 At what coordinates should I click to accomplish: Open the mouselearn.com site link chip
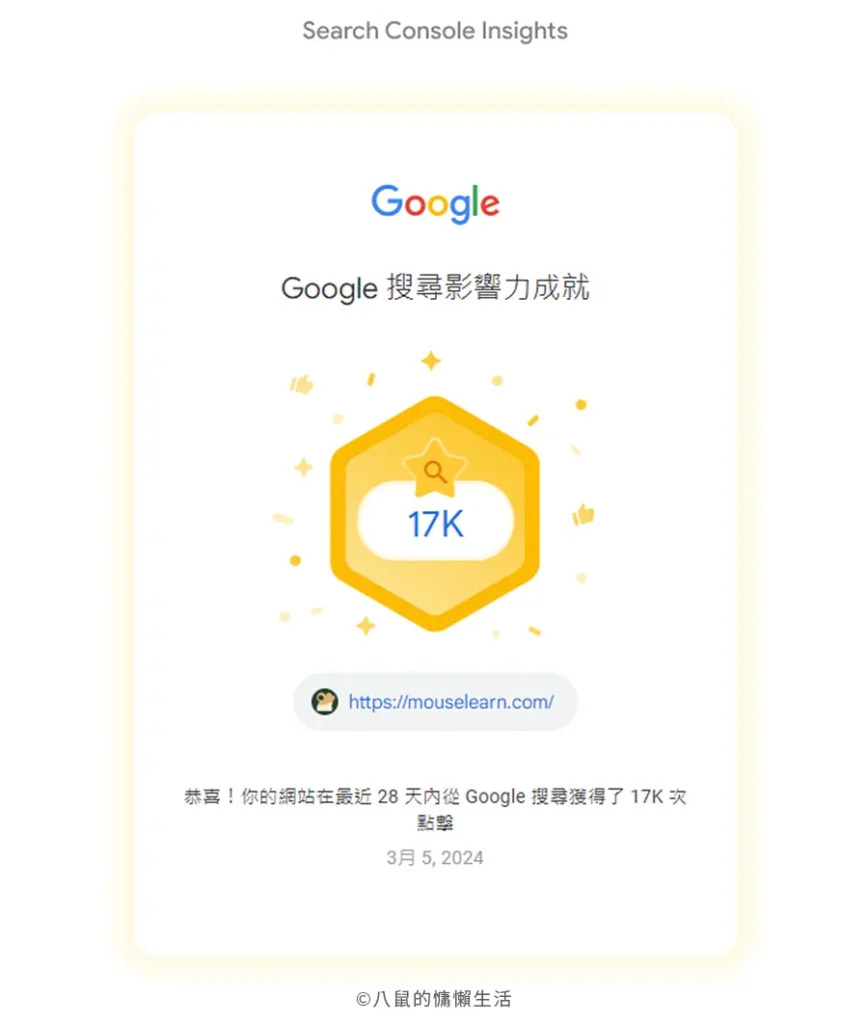click(x=436, y=702)
